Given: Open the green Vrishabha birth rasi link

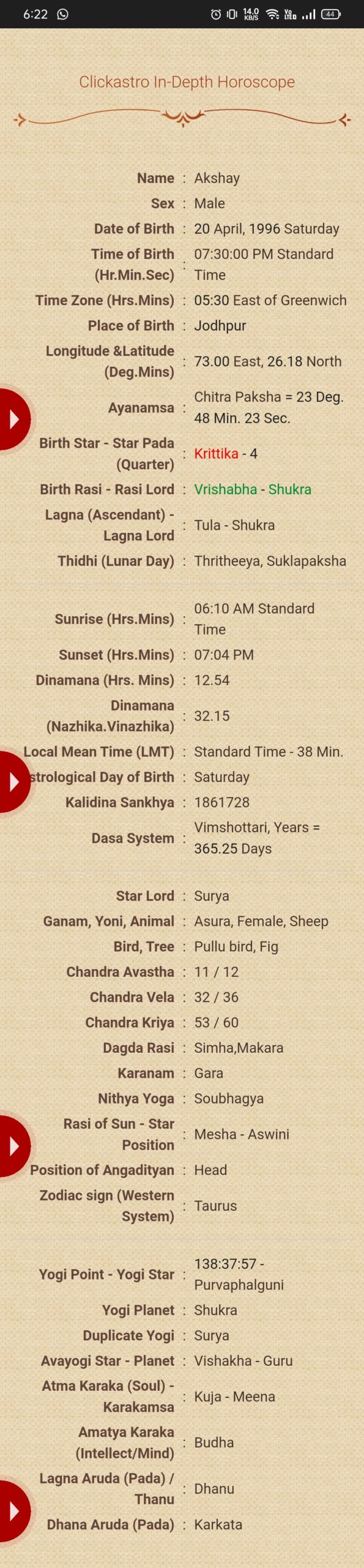Looking at the screenshot, I should click(x=225, y=489).
